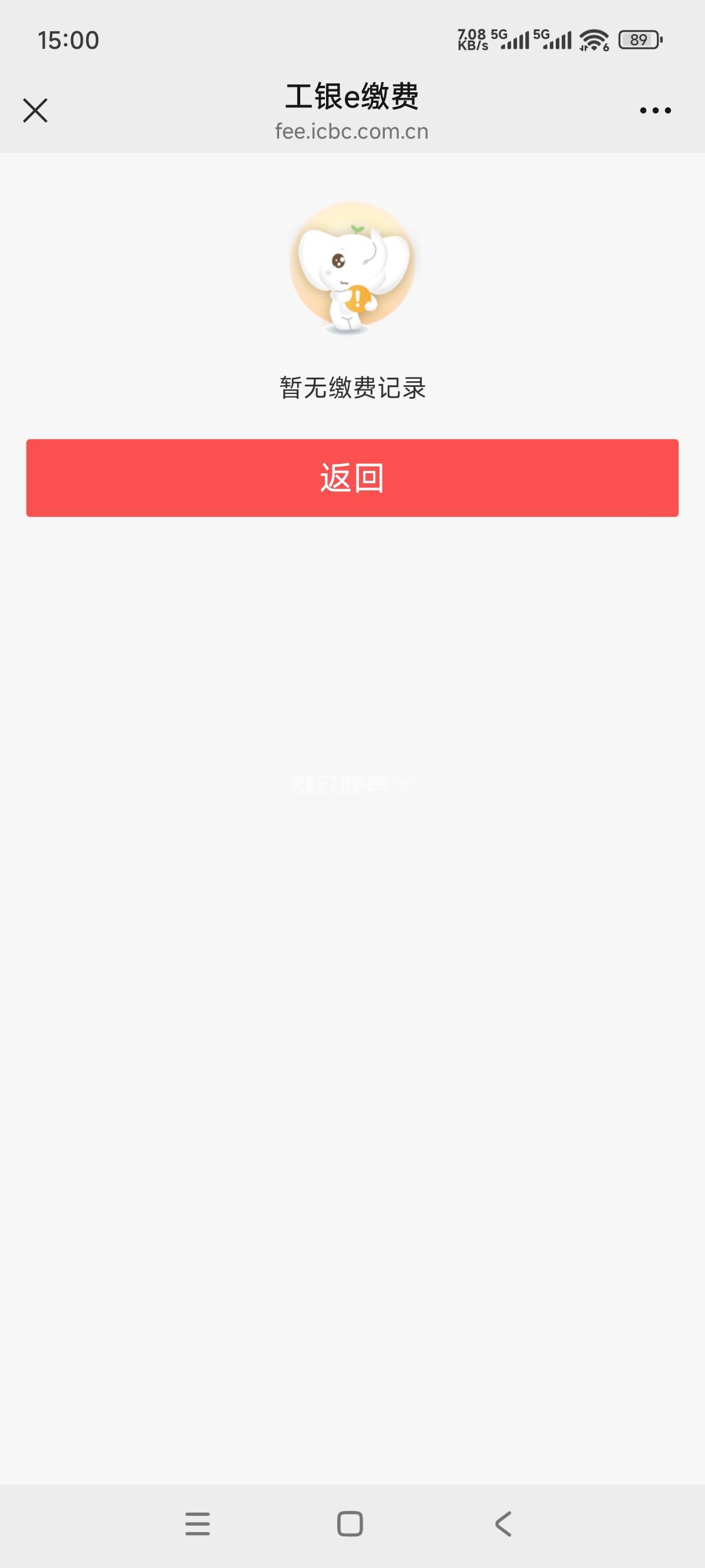
Task: Go back with system back arrow
Action: (503, 1523)
